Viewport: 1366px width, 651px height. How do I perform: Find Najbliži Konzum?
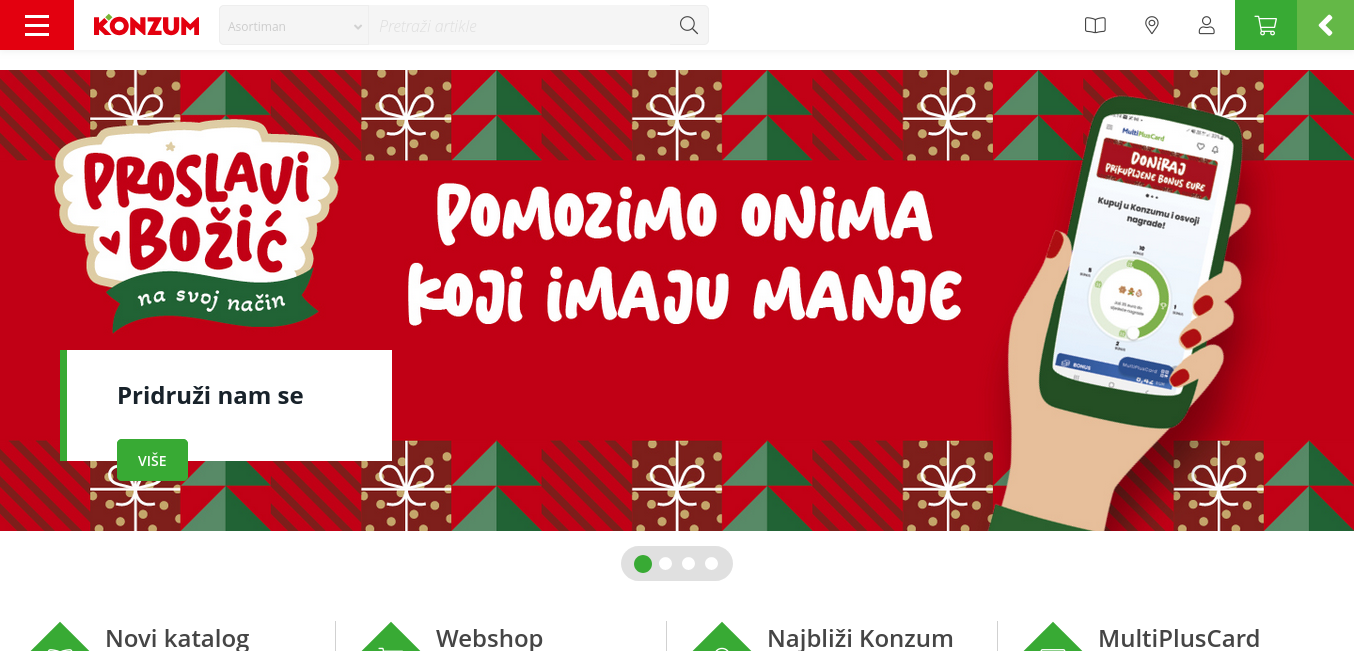860,637
